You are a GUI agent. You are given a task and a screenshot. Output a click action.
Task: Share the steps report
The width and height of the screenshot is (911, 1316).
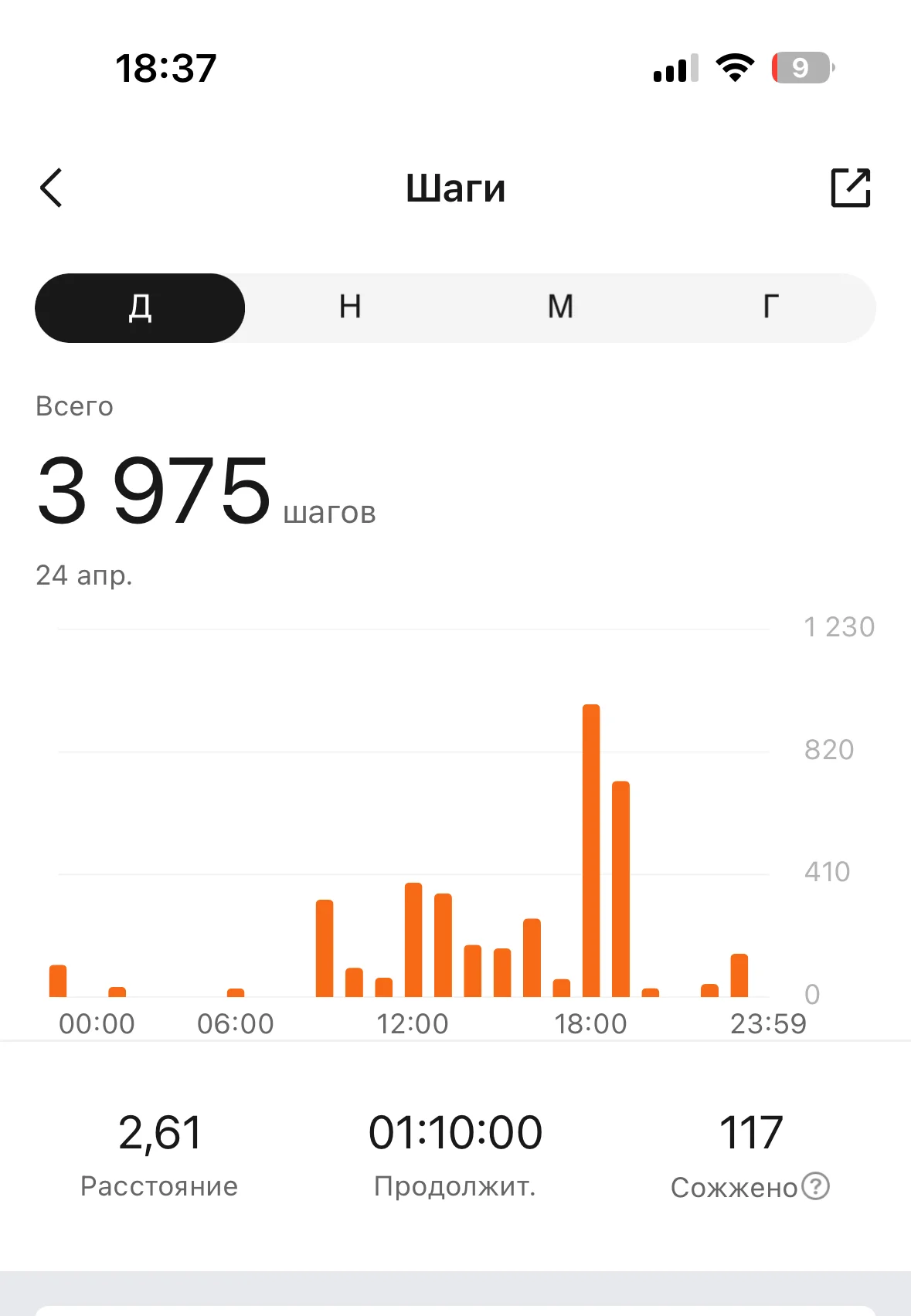point(850,188)
